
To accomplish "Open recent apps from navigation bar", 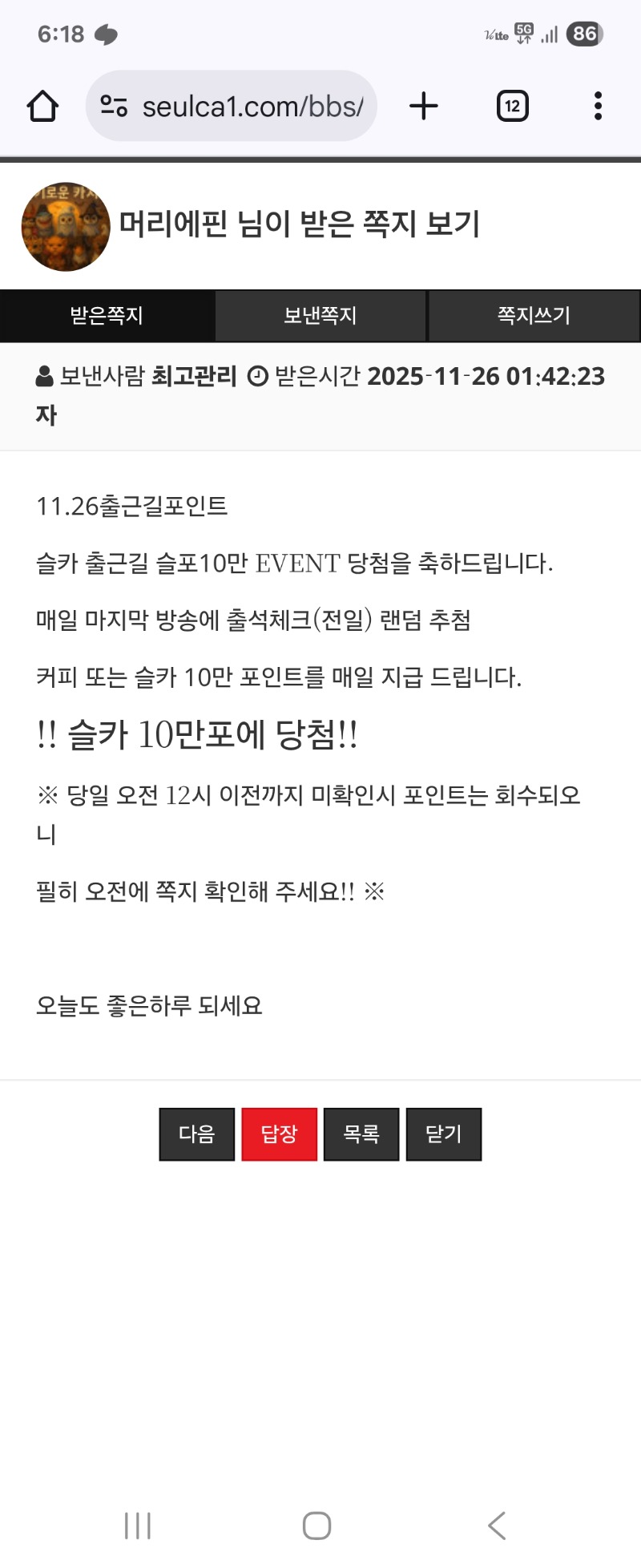I will tap(138, 1526).
